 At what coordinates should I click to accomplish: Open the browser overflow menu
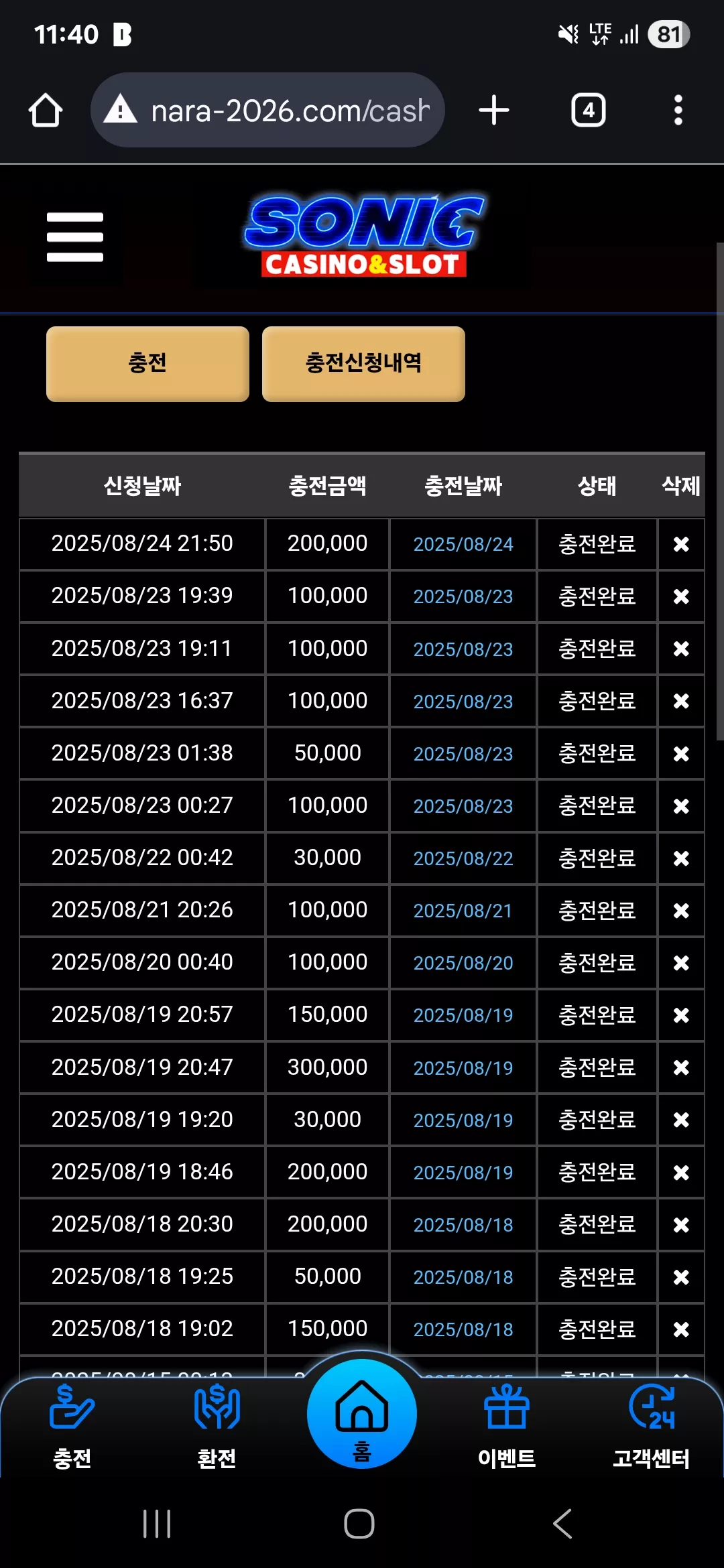click(x=678, y=110)
